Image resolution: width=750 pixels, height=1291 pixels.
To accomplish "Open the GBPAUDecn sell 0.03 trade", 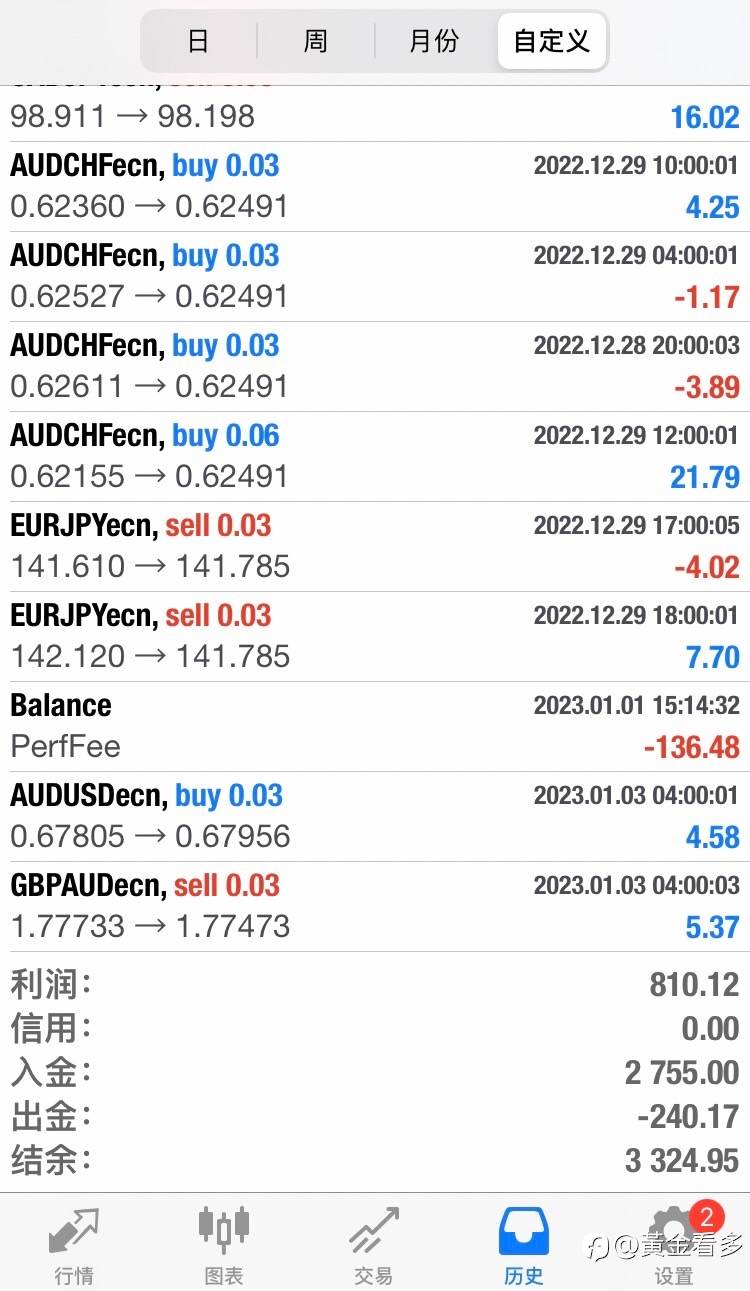I will (x=375, y=906).
